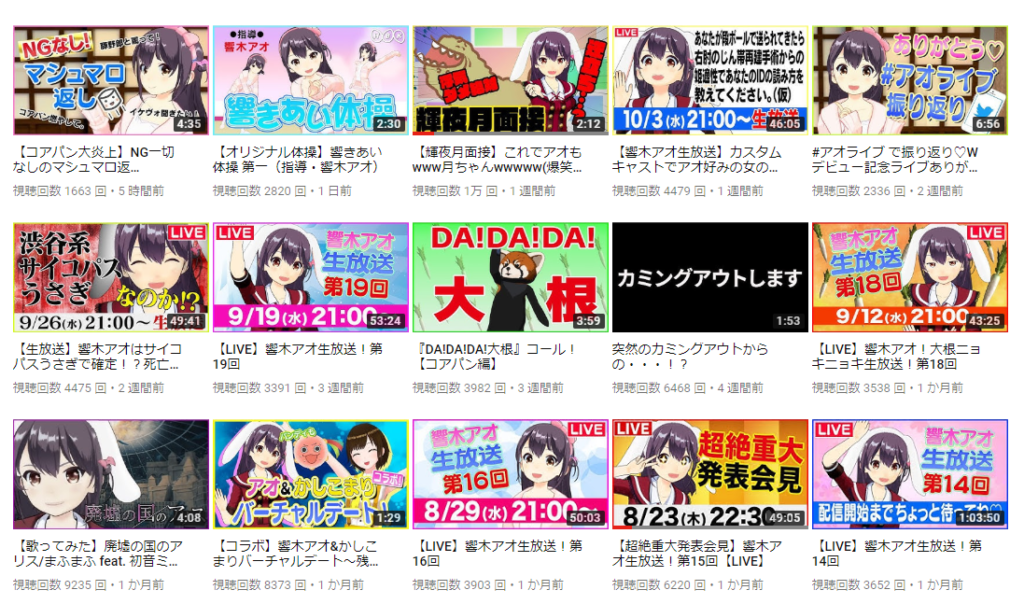This screenshot has width=1024, height=604.
Task: Open the 10/3 カスタムキャスト livestream video
Action: [710, 80]
